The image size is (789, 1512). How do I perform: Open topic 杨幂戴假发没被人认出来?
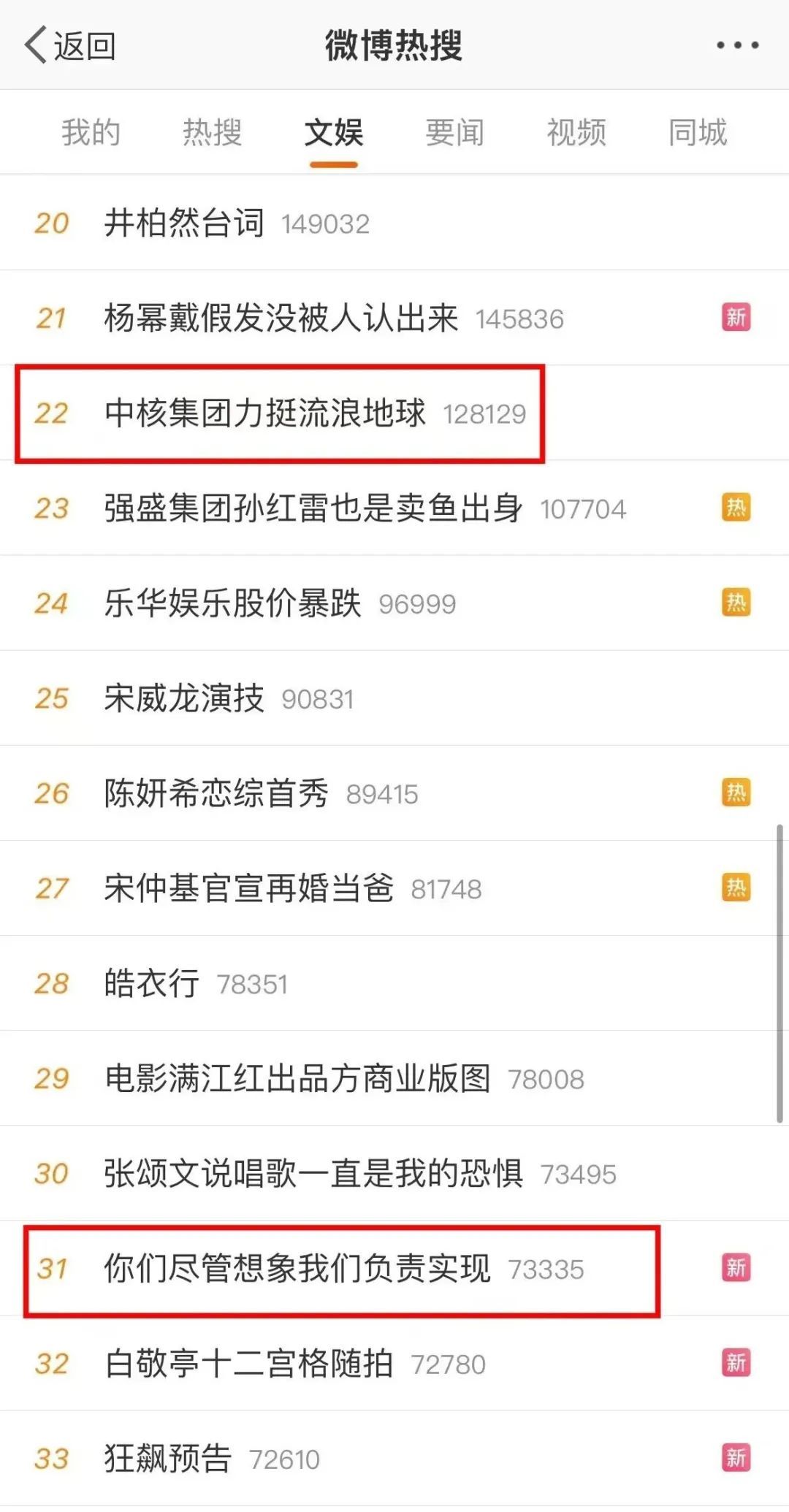point(281,318)
